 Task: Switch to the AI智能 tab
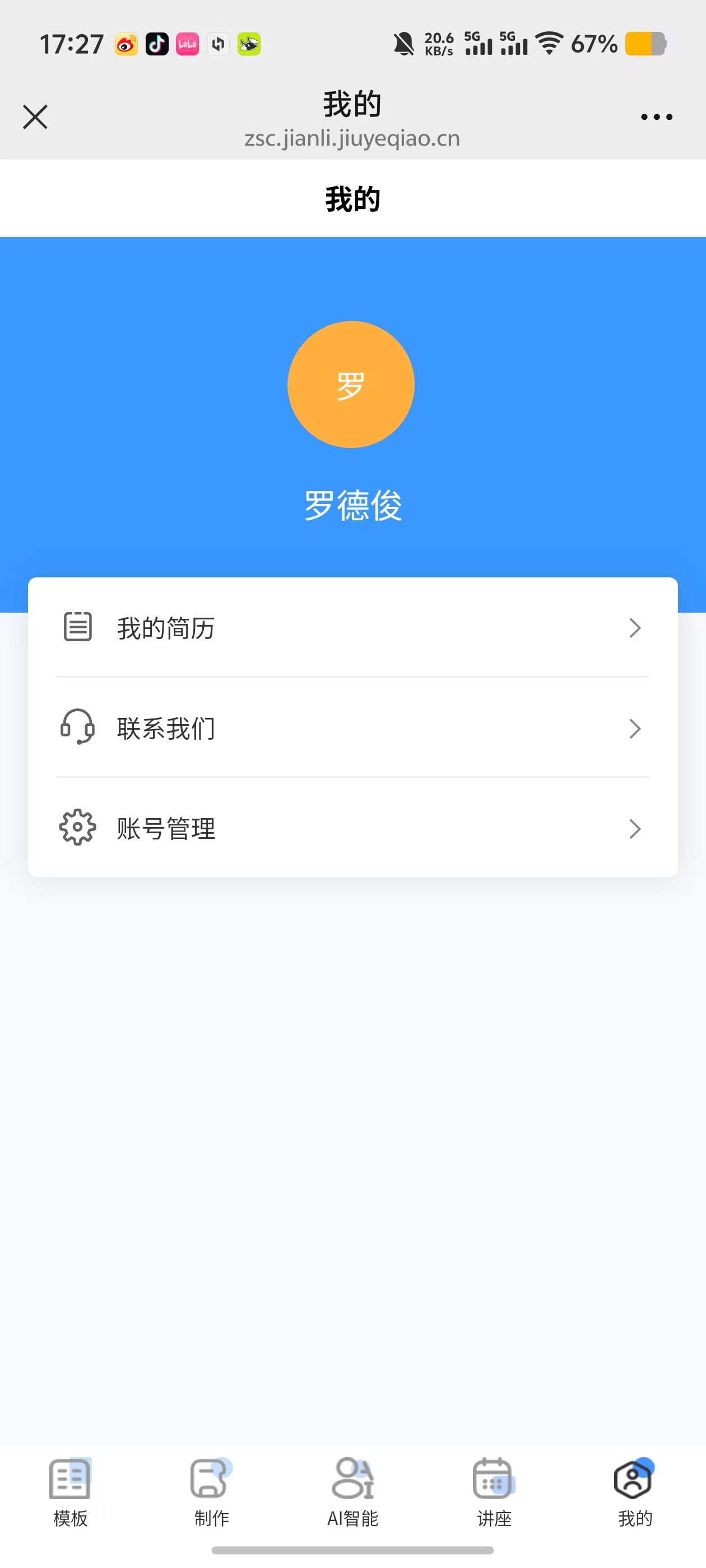pyautogui.click(x=352, y=1493)
